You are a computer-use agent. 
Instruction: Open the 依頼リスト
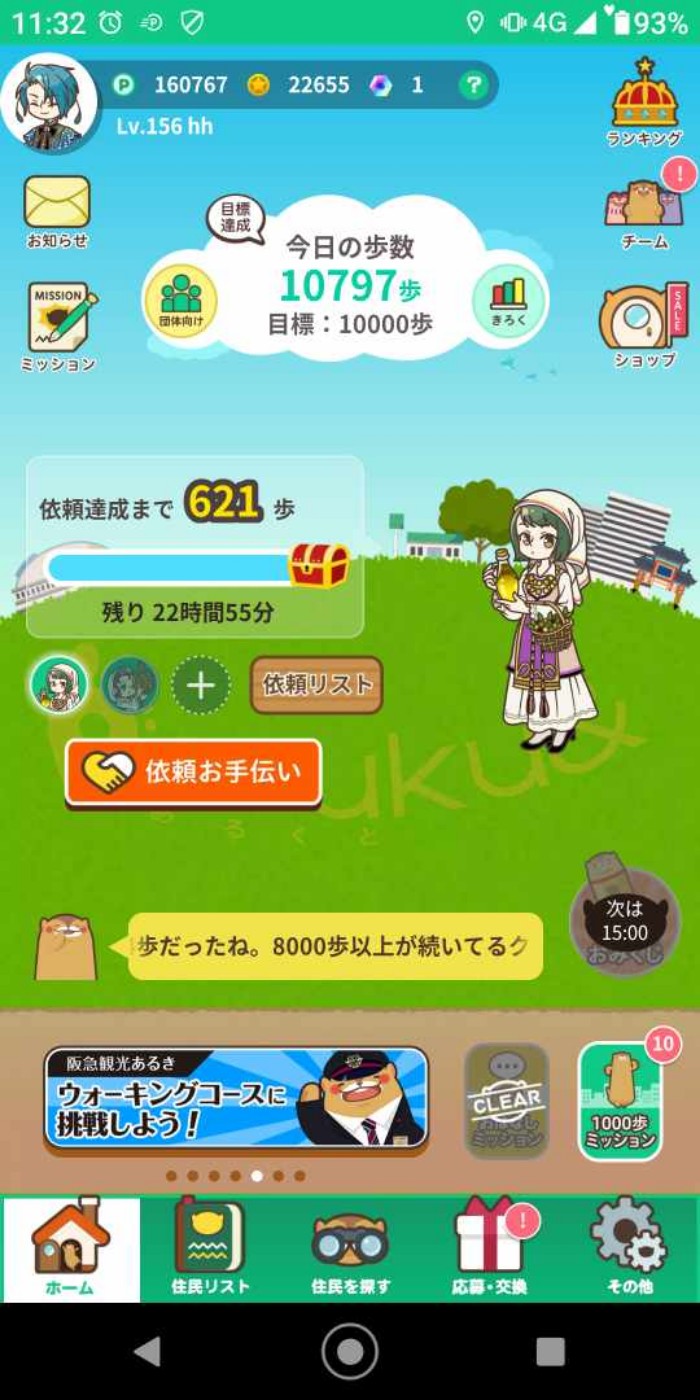(316, 685)
